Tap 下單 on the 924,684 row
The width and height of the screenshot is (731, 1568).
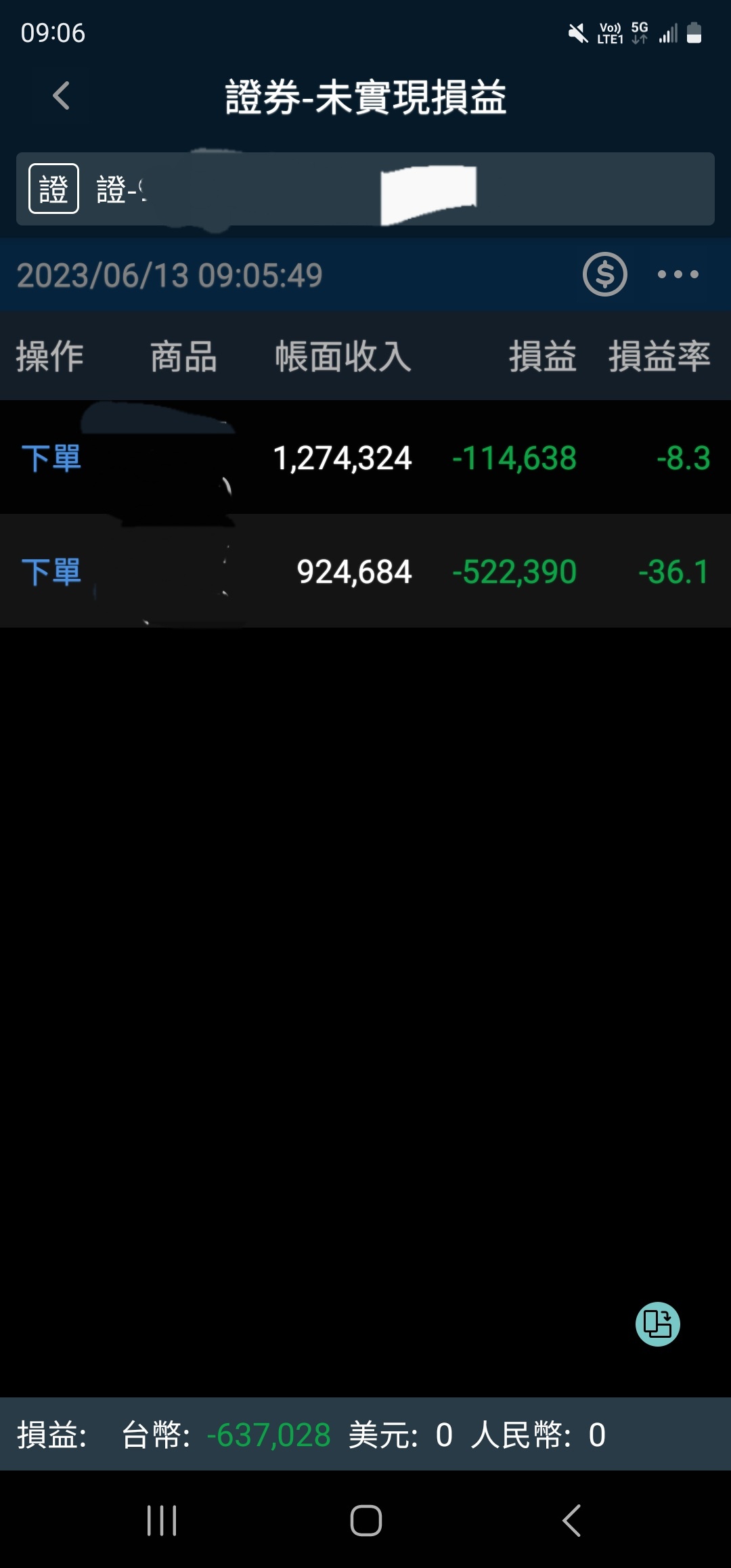[51, 572]
